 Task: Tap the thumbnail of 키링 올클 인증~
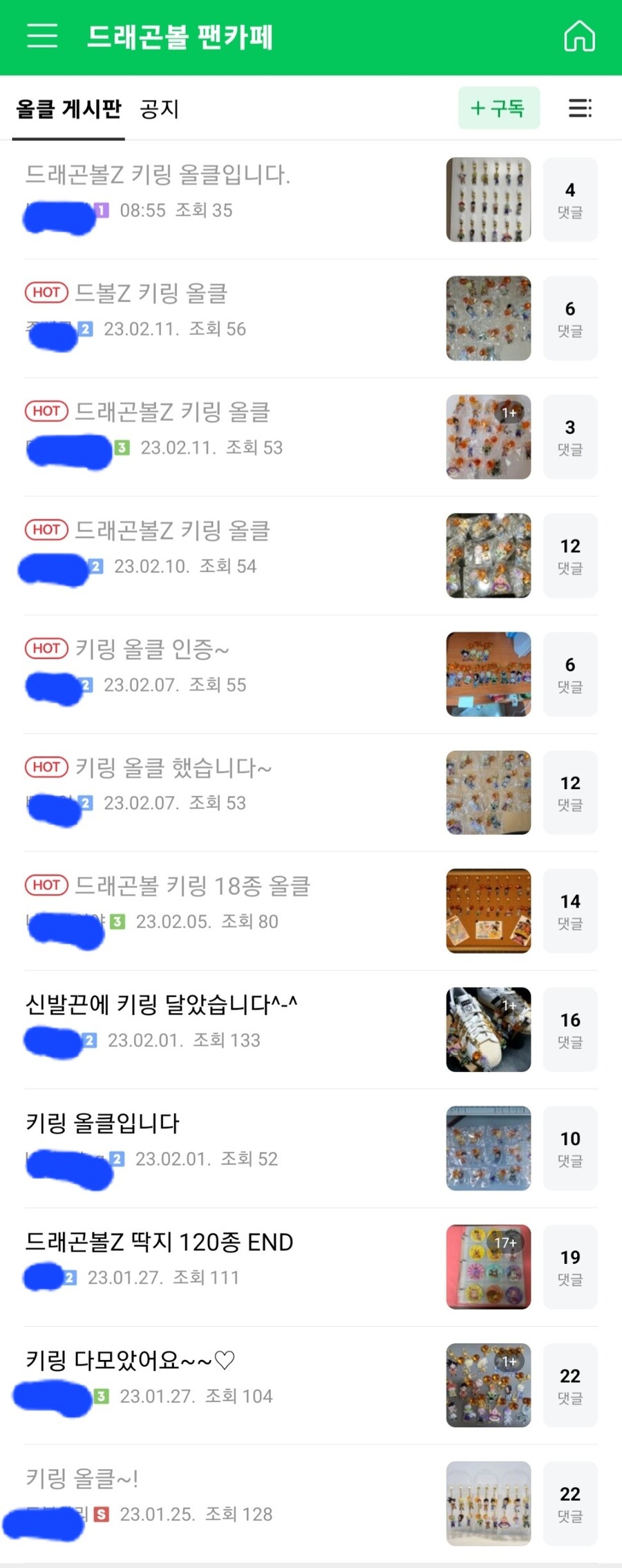tap(489, 674)
